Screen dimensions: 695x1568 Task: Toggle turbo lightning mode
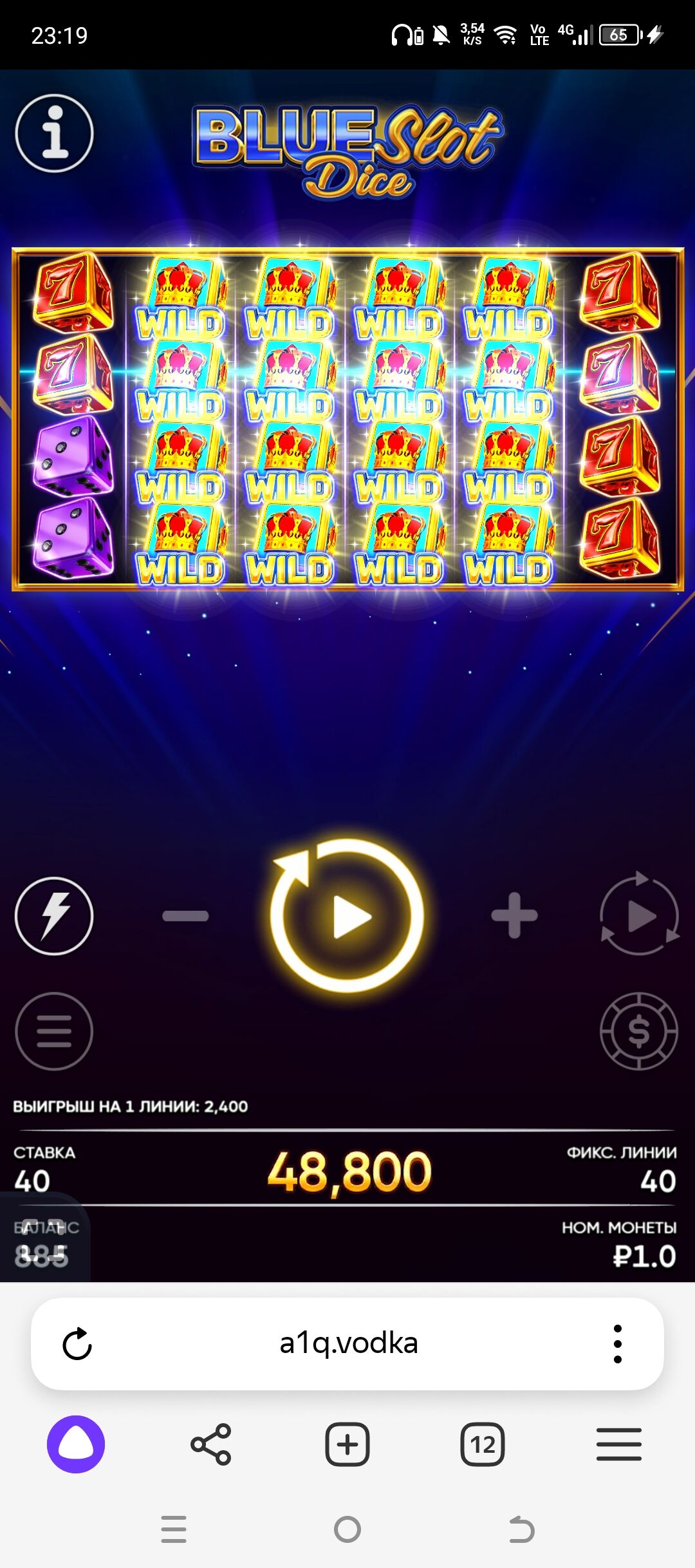(54, 915)
